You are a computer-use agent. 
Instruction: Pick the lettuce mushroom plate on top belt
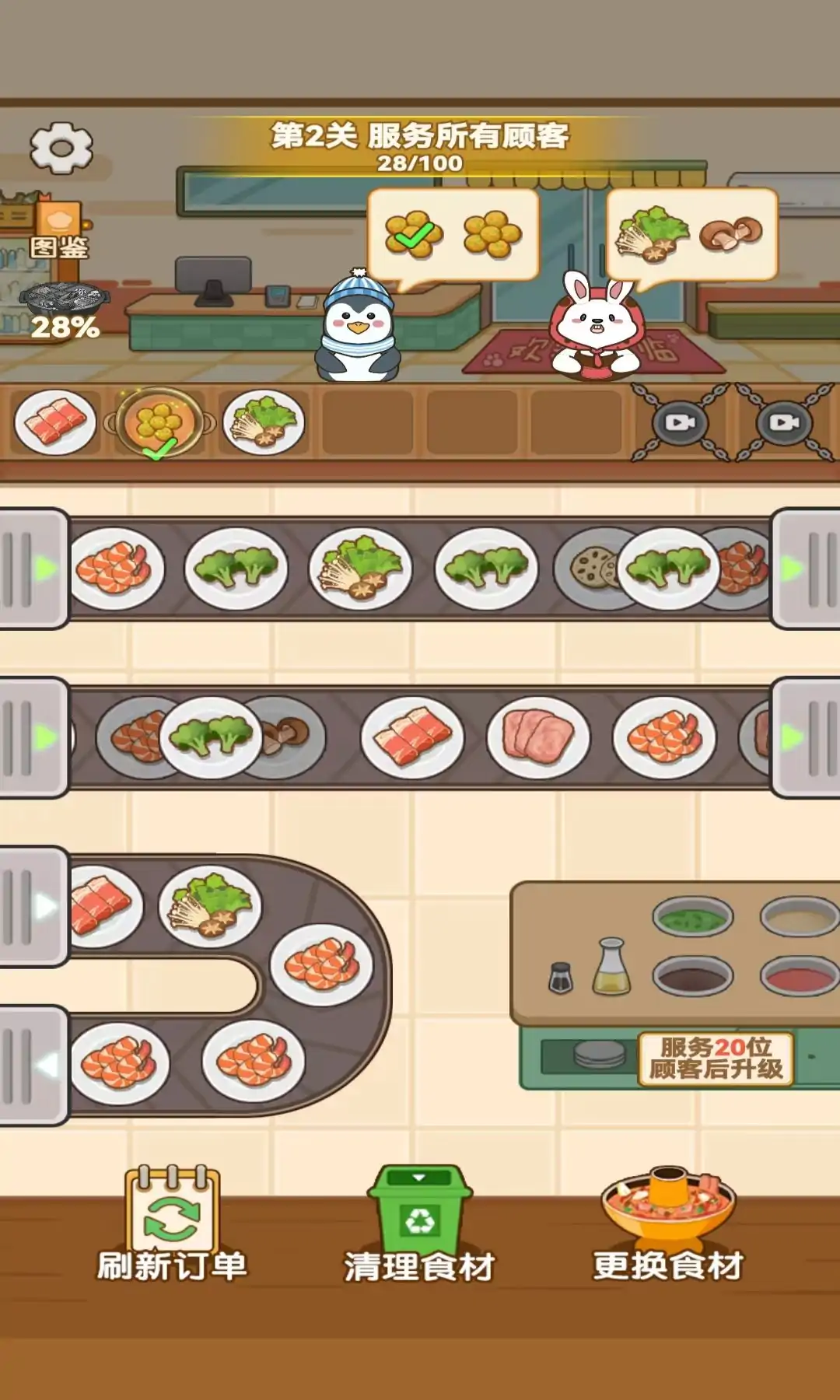coord(360,569)
